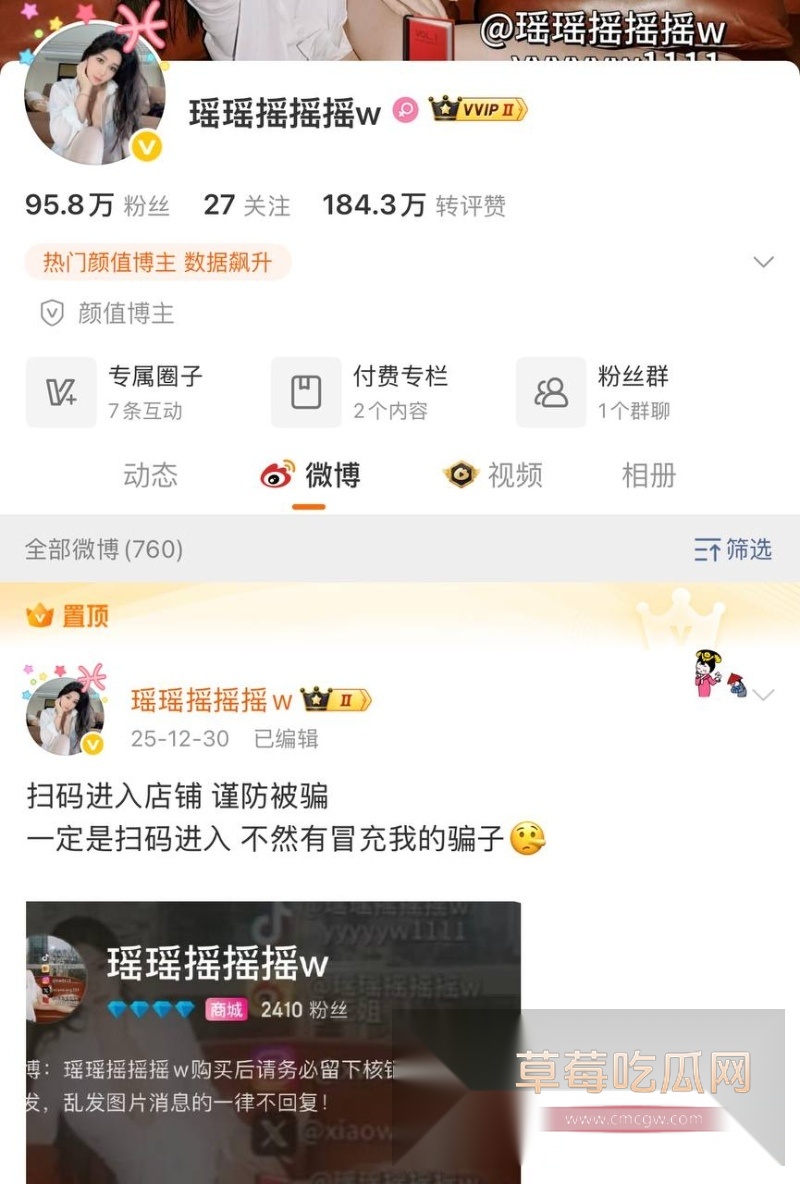This screenshot has height=1184, width=800.
Task: Open the 粉丝群 fan group icon
Action: (x=550, y=392)
